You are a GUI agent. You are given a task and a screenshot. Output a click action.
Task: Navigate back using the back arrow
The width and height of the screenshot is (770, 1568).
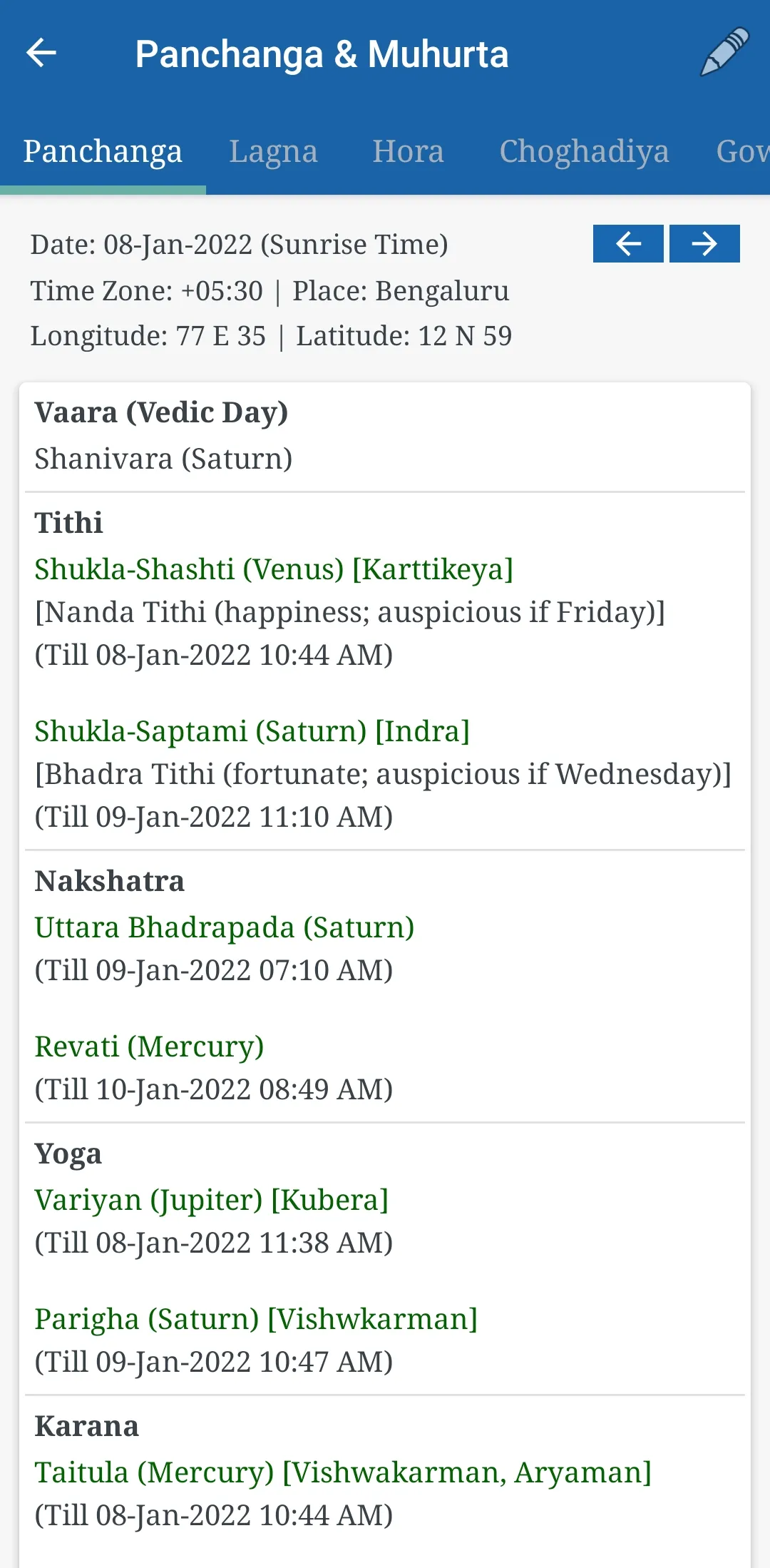42,52
